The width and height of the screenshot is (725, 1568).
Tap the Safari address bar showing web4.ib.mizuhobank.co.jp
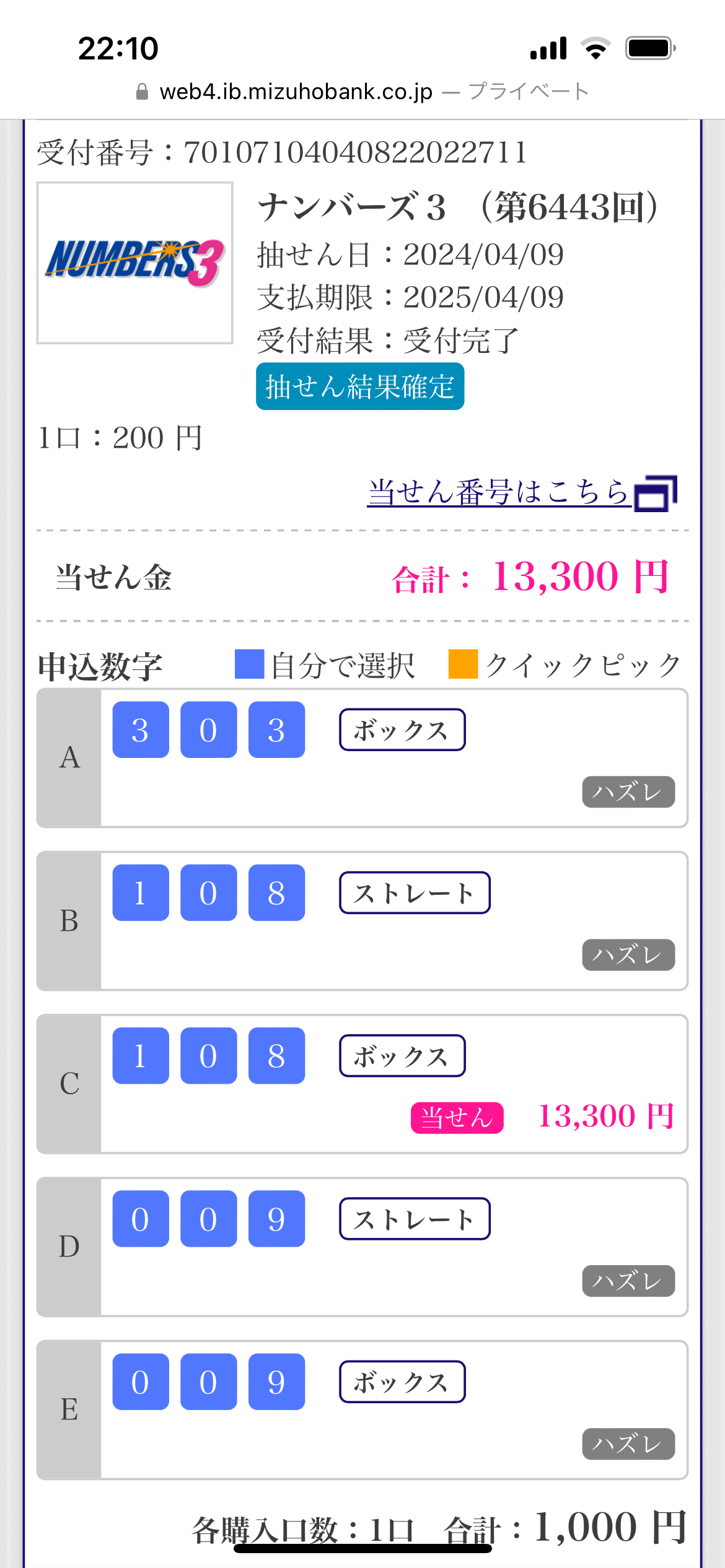pyautogui.click(x=362, y=92)
